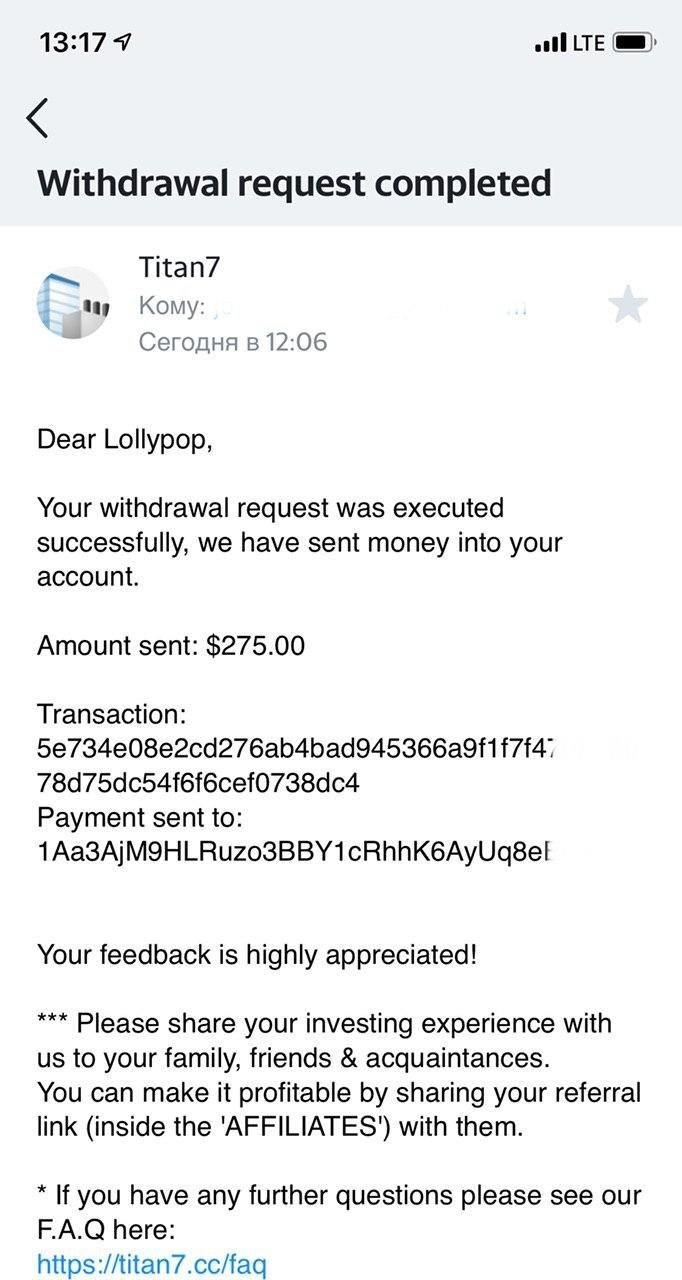
Task: Go back to the inbox
Action: 37,118
